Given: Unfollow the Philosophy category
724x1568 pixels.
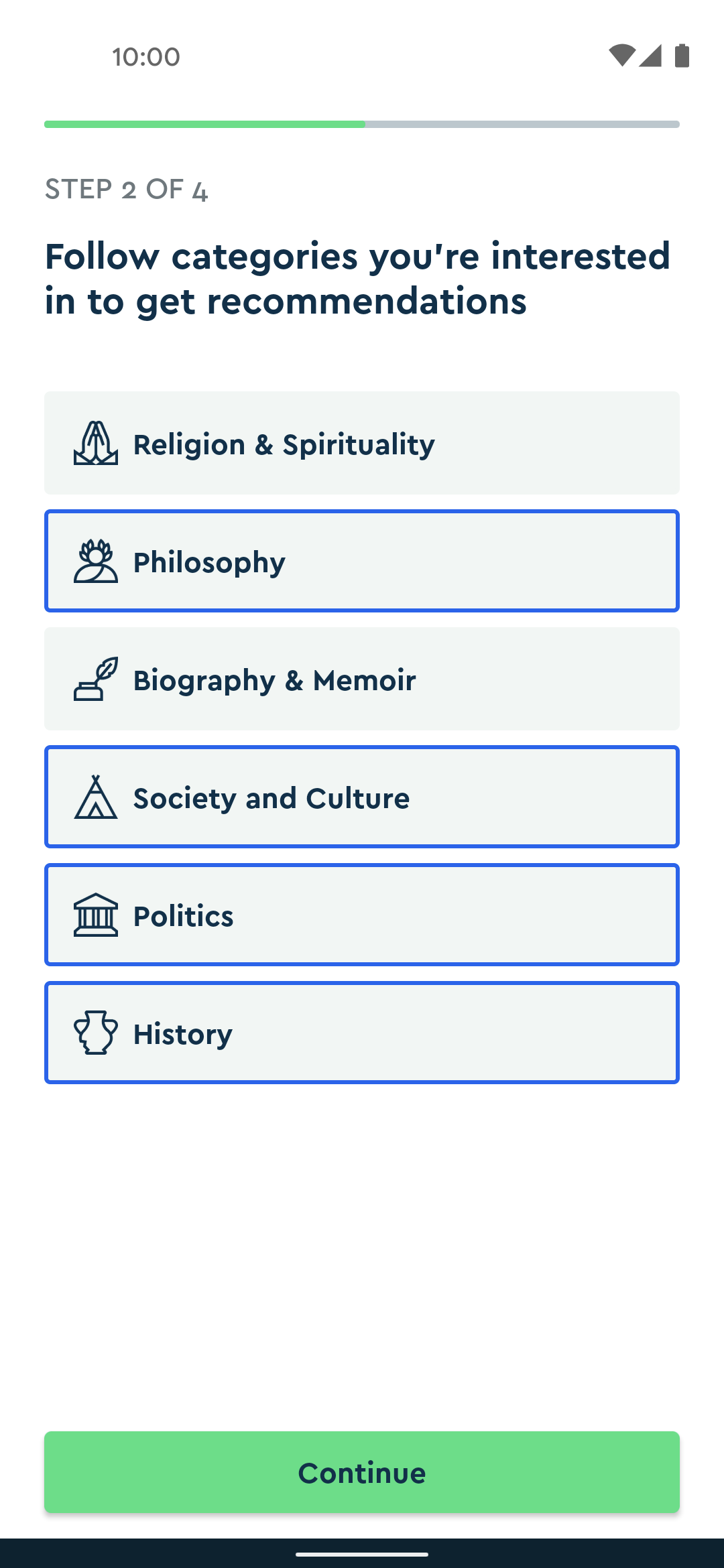Looking at the screenshot, I should point(362,561).
